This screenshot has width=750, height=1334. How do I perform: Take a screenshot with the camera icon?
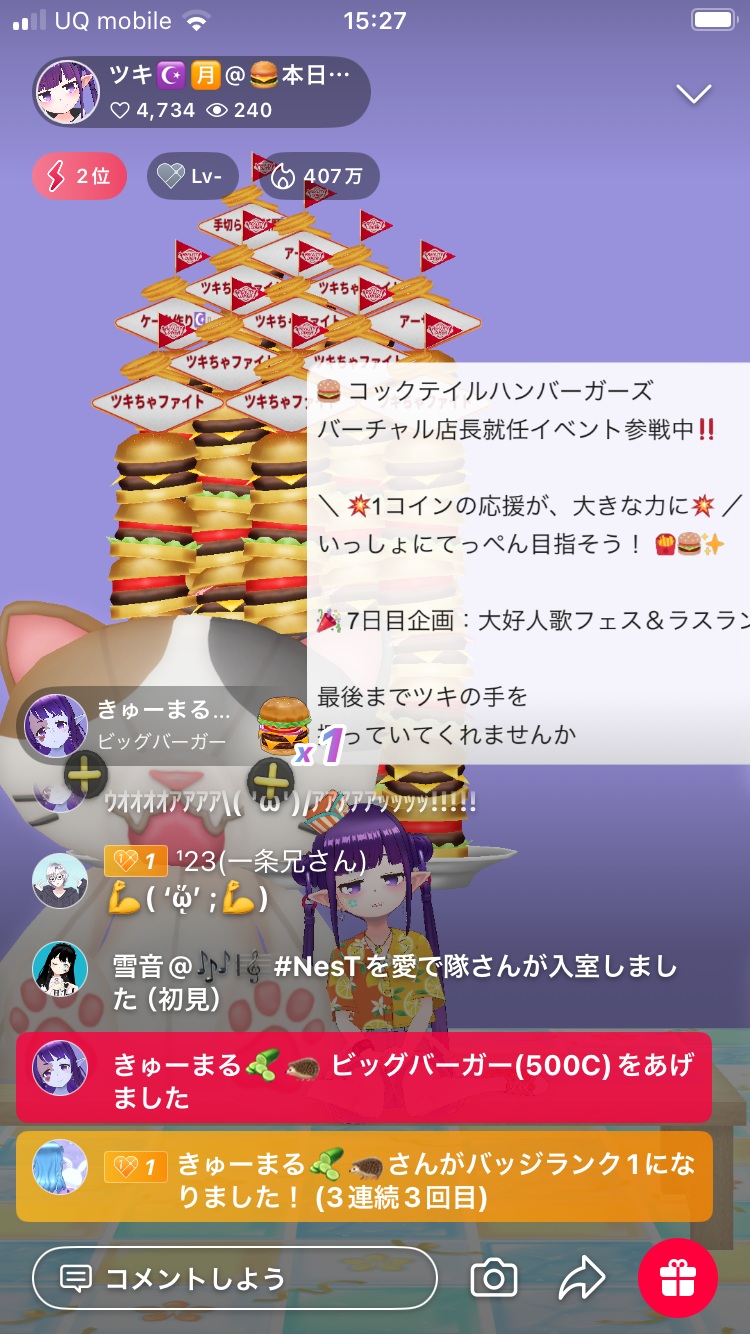pyautogui.click(x=494, y=1277)
